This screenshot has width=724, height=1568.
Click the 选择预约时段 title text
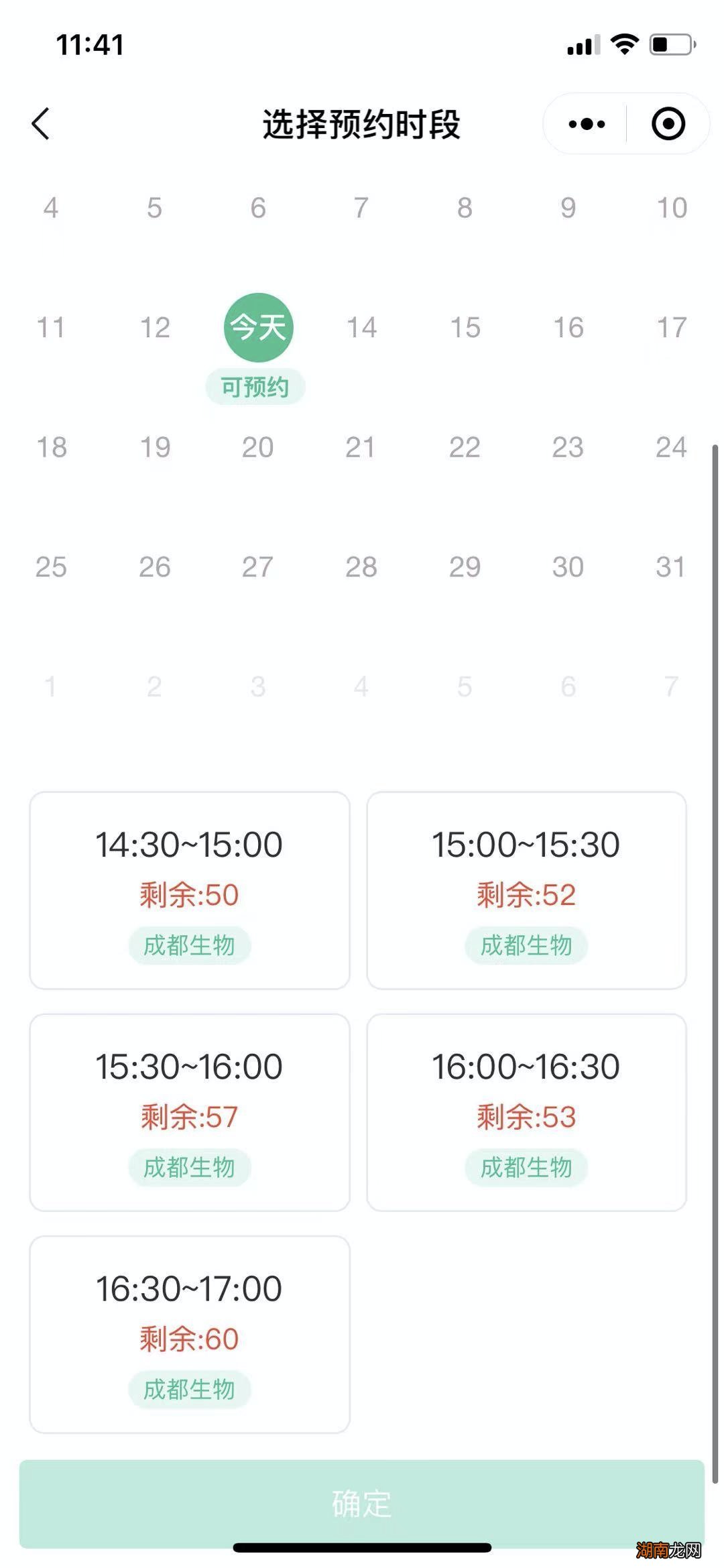point(362,123)
